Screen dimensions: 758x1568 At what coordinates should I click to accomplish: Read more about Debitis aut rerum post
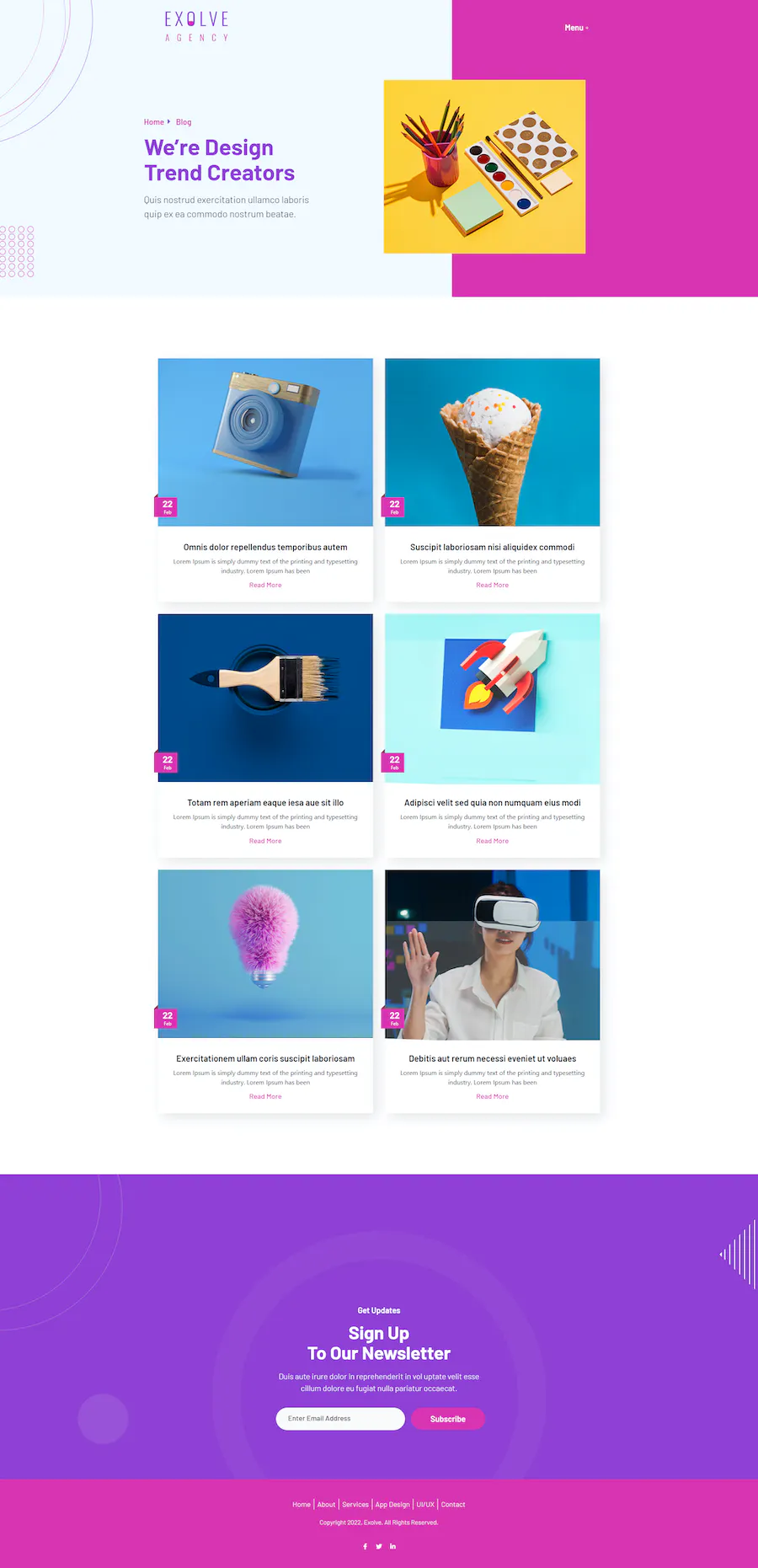tap(492, 1096)
